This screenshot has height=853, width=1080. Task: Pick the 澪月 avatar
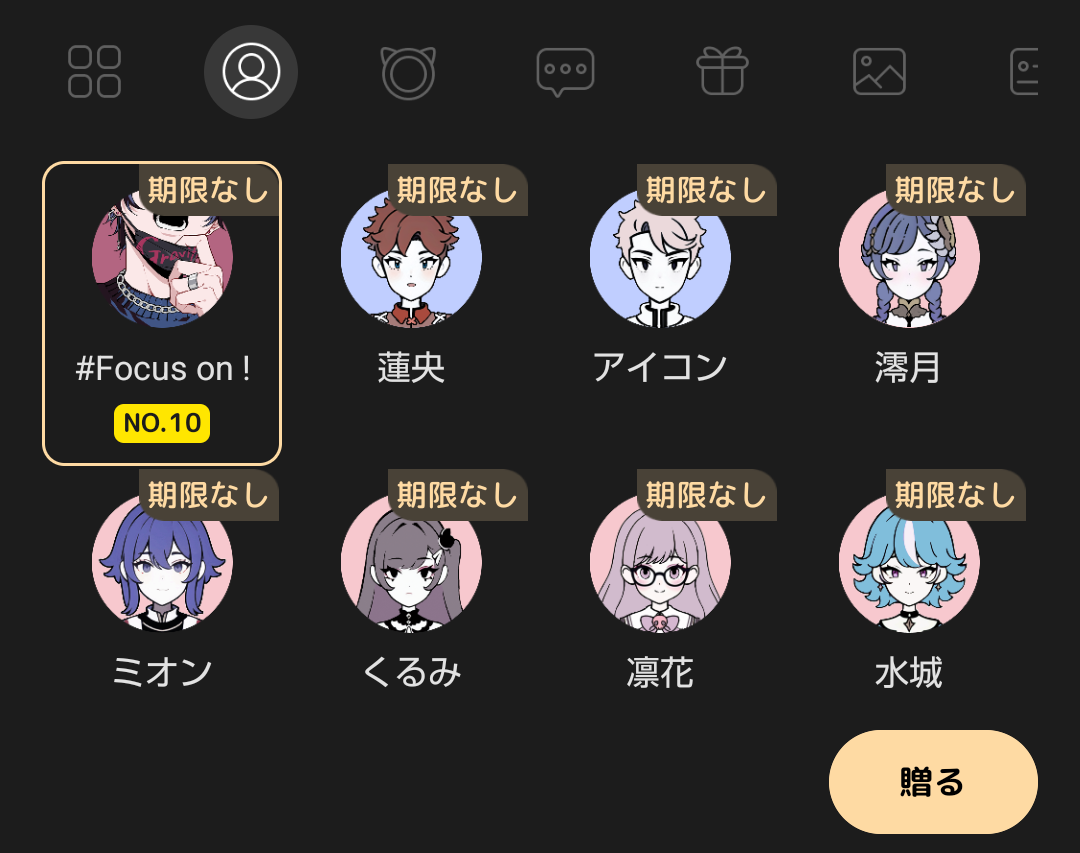909,258
